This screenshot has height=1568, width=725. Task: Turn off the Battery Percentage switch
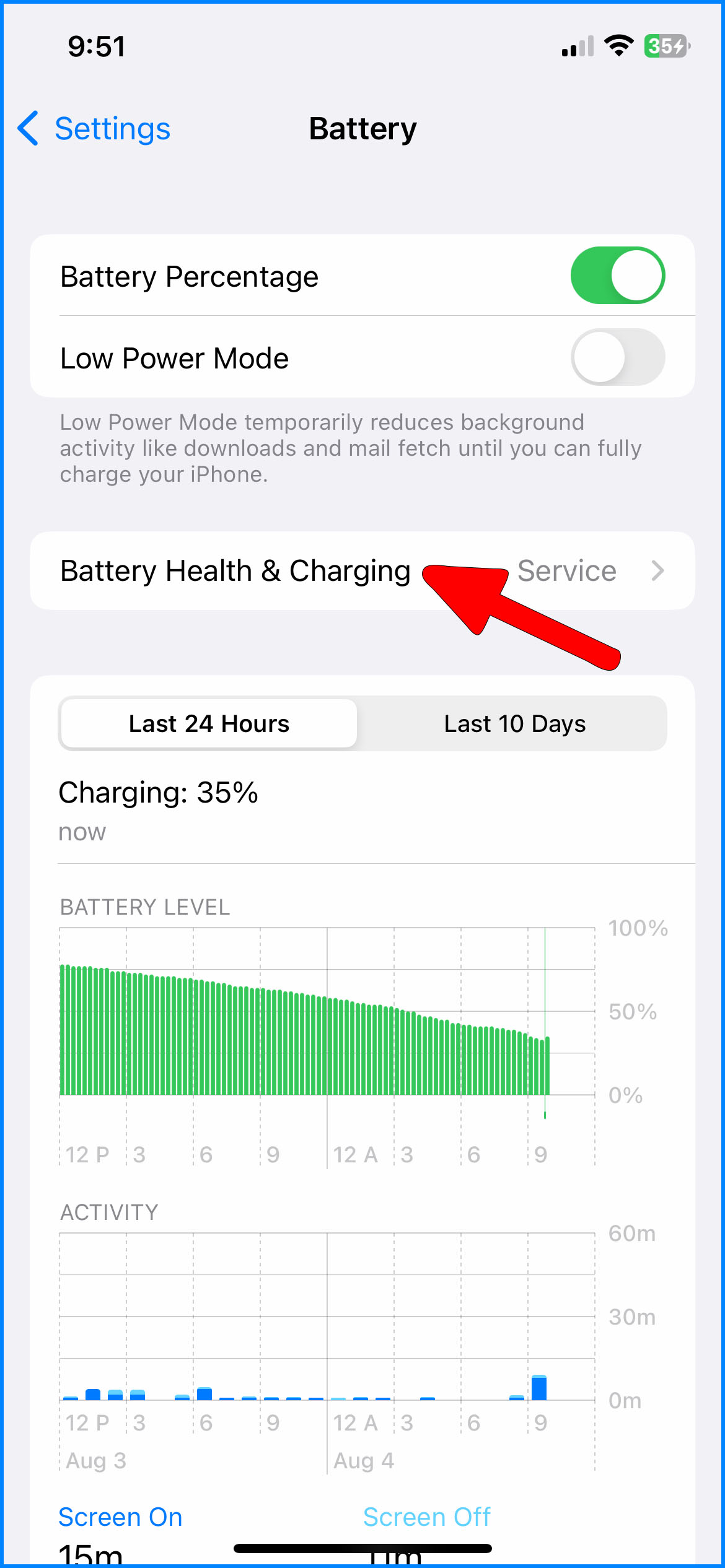pos(617,276)
